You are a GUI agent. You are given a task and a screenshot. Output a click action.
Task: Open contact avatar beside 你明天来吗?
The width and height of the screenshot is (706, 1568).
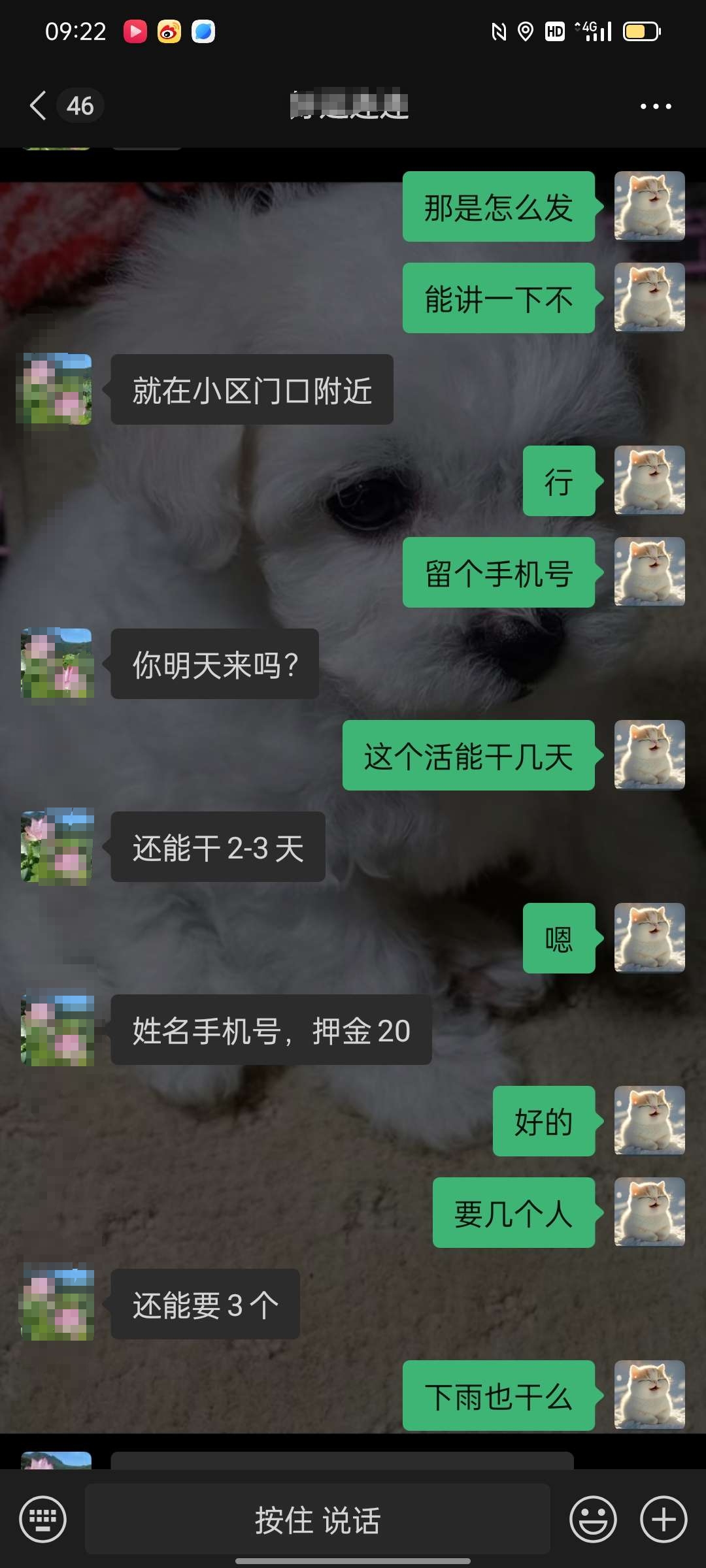[58, 664]
